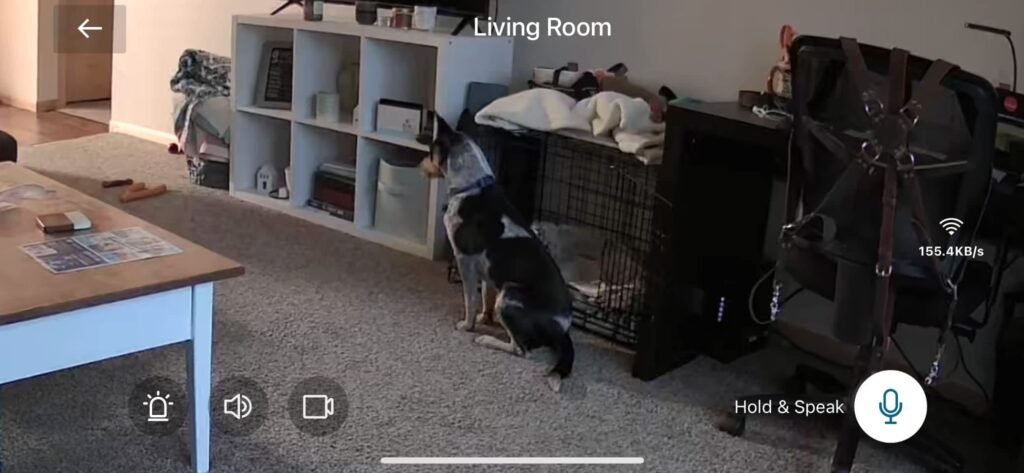Mute the camera's live audio
Screen dimensions: 1024x473
[237, 406]
